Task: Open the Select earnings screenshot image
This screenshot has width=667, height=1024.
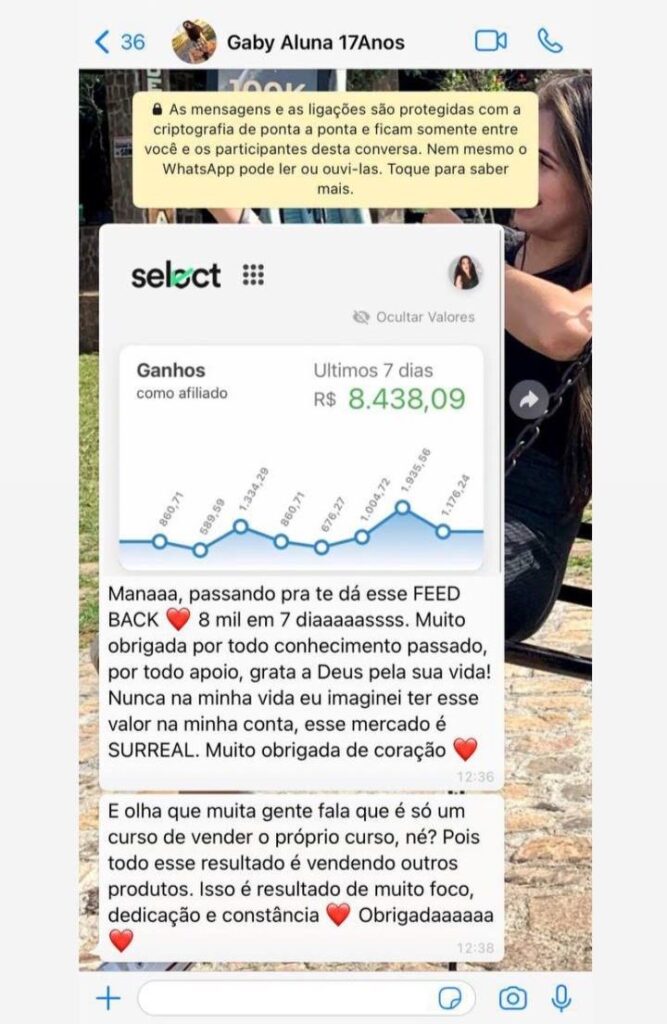Action: pyautogui.click(x=301, y=400)
